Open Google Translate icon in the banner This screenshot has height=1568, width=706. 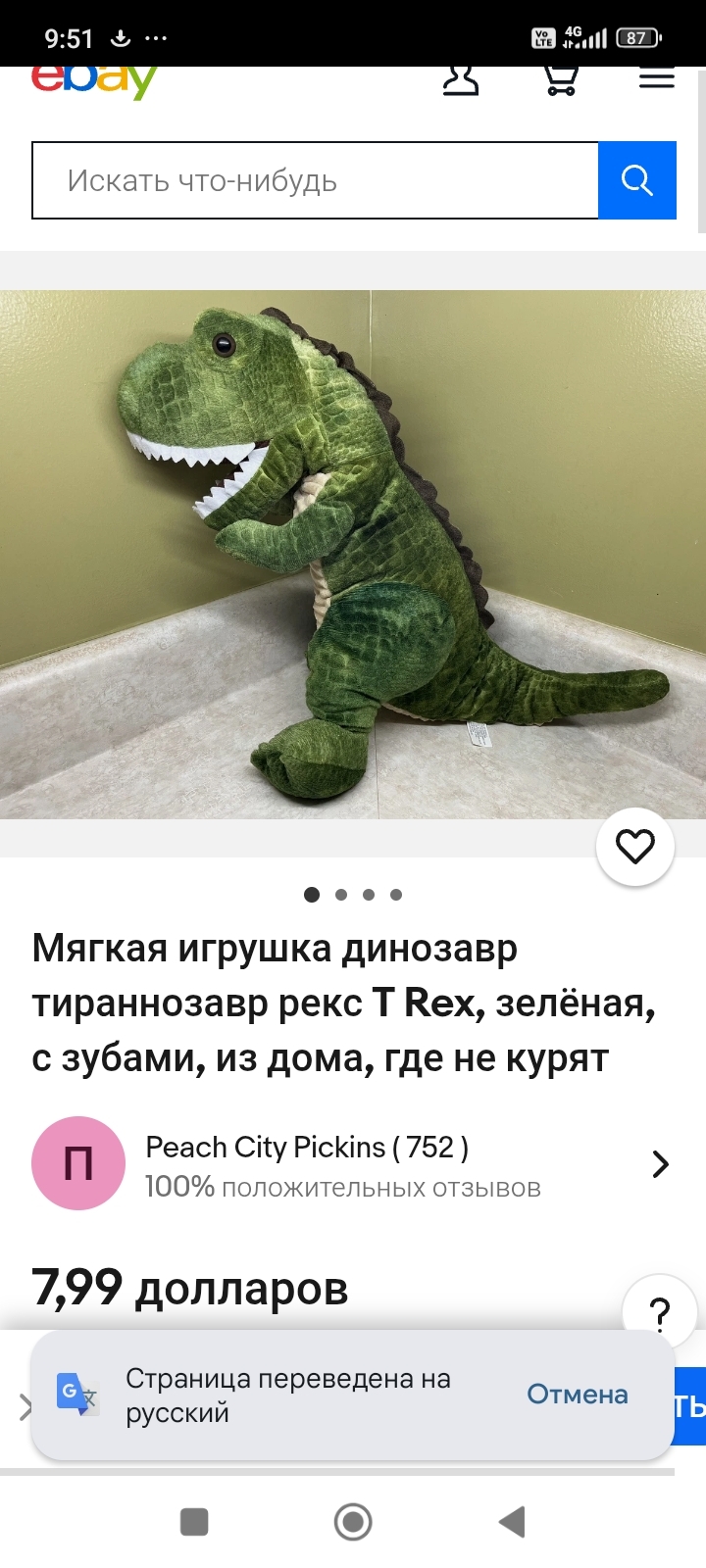tap(77, 1393)
